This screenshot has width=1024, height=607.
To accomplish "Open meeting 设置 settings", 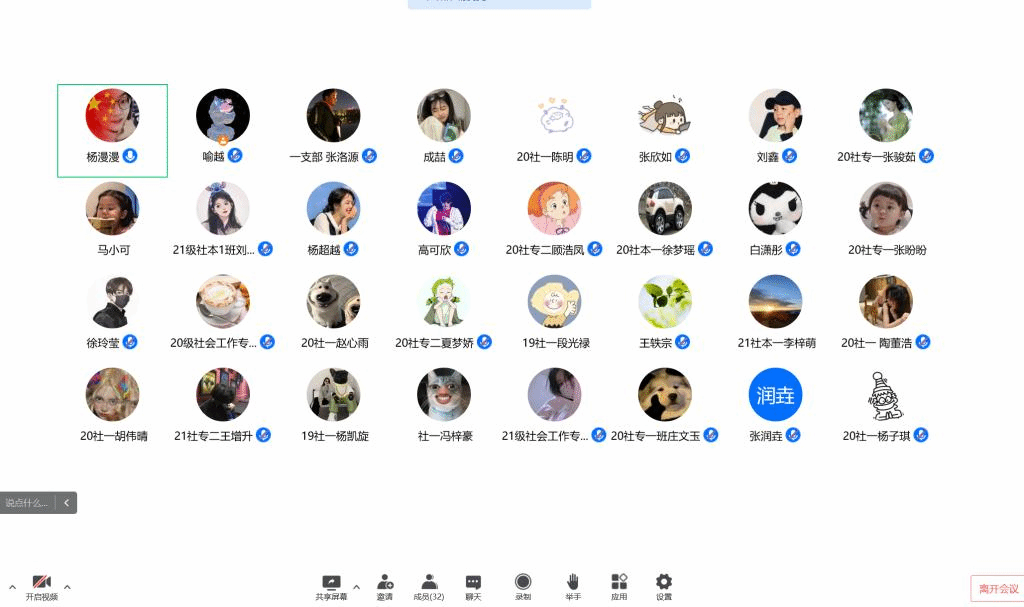I will pos(664,587).
